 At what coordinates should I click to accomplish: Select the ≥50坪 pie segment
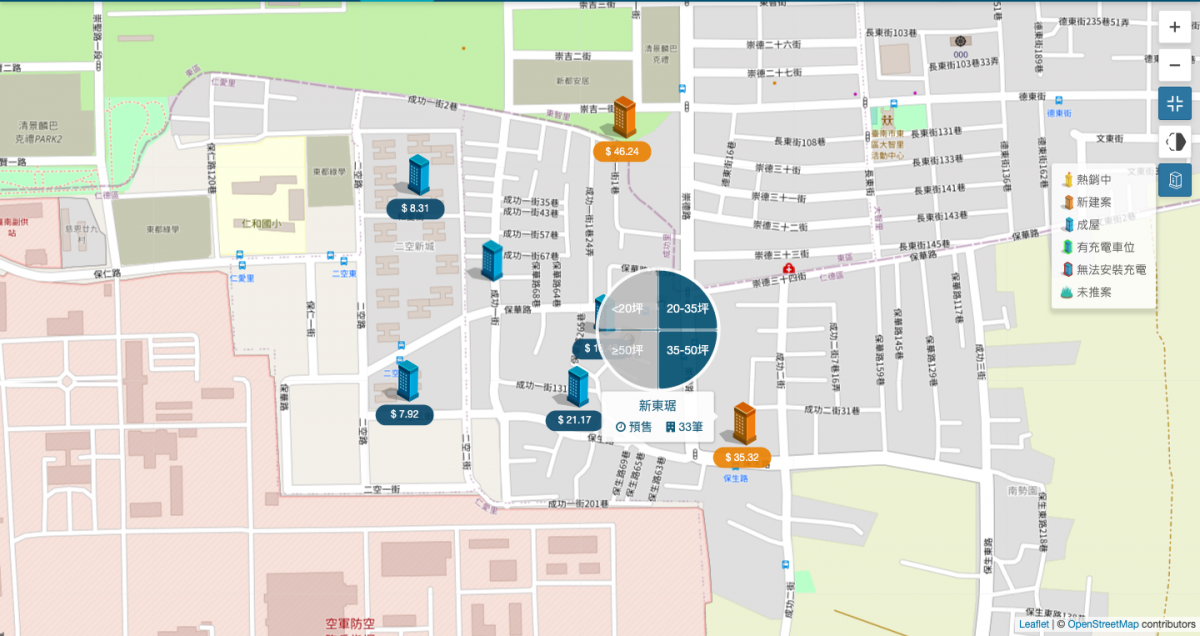tap(628, 350)
